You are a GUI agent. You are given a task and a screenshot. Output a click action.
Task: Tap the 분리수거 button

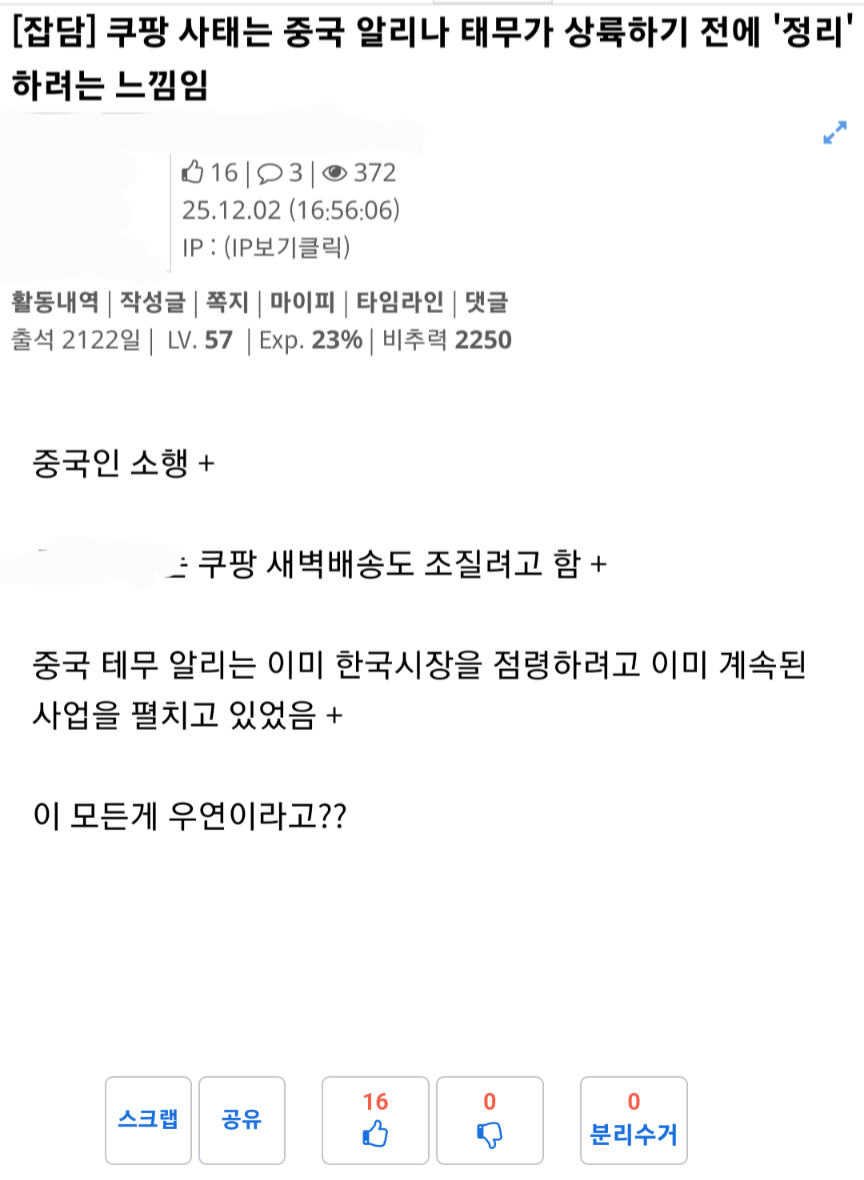[x=634, y=1120]
